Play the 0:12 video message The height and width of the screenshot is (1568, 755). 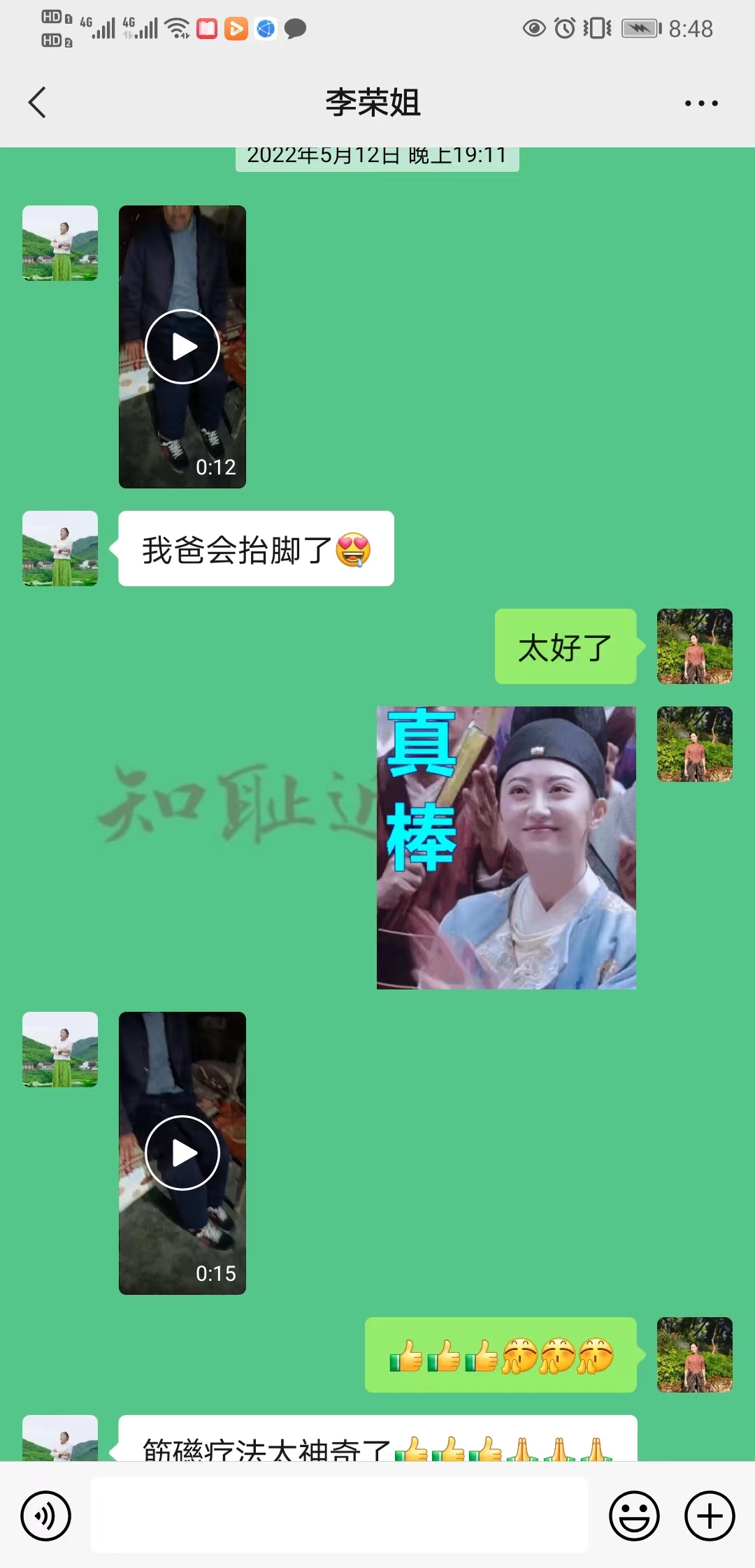pos(182,347)
